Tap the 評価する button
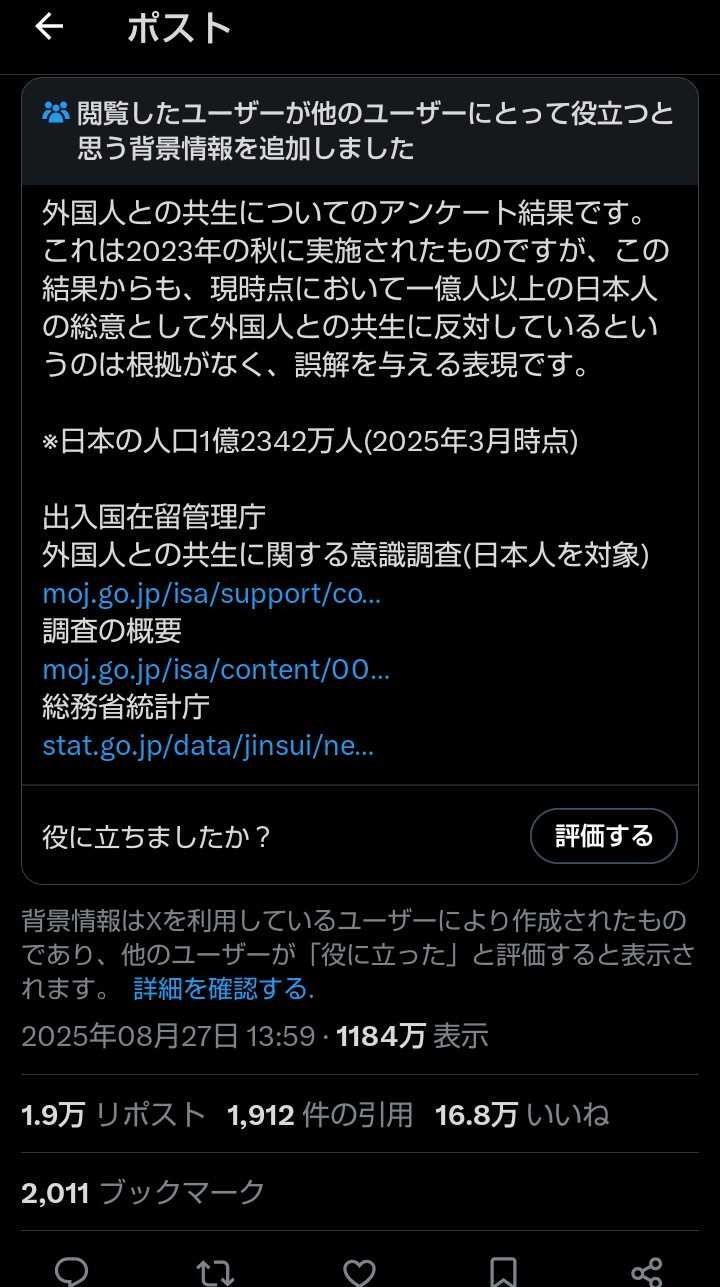The width and height of the screenshot is (720, 1287). 603,836
